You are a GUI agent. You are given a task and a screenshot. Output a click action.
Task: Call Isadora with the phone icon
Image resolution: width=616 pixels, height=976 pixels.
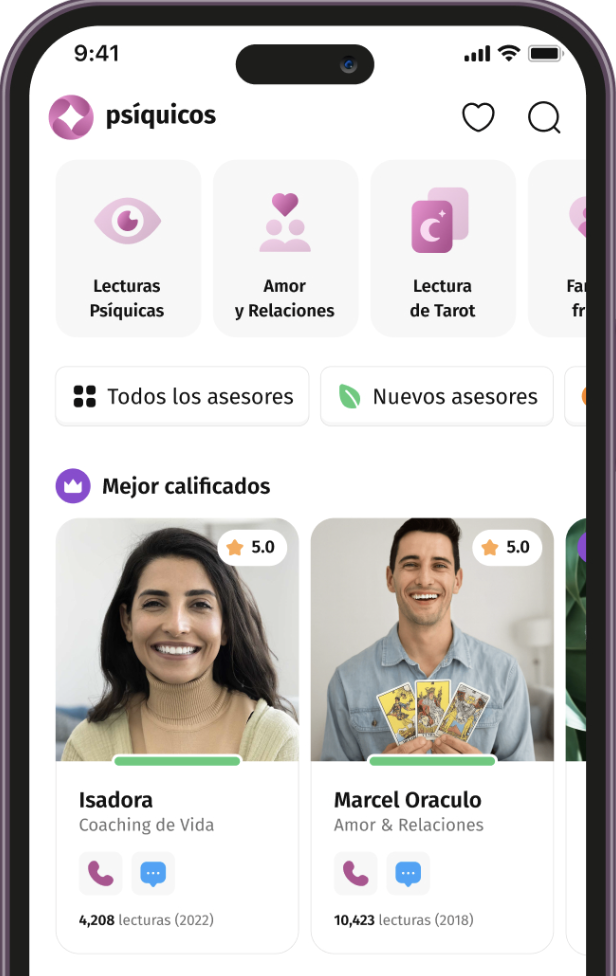[x=100, y=873]
